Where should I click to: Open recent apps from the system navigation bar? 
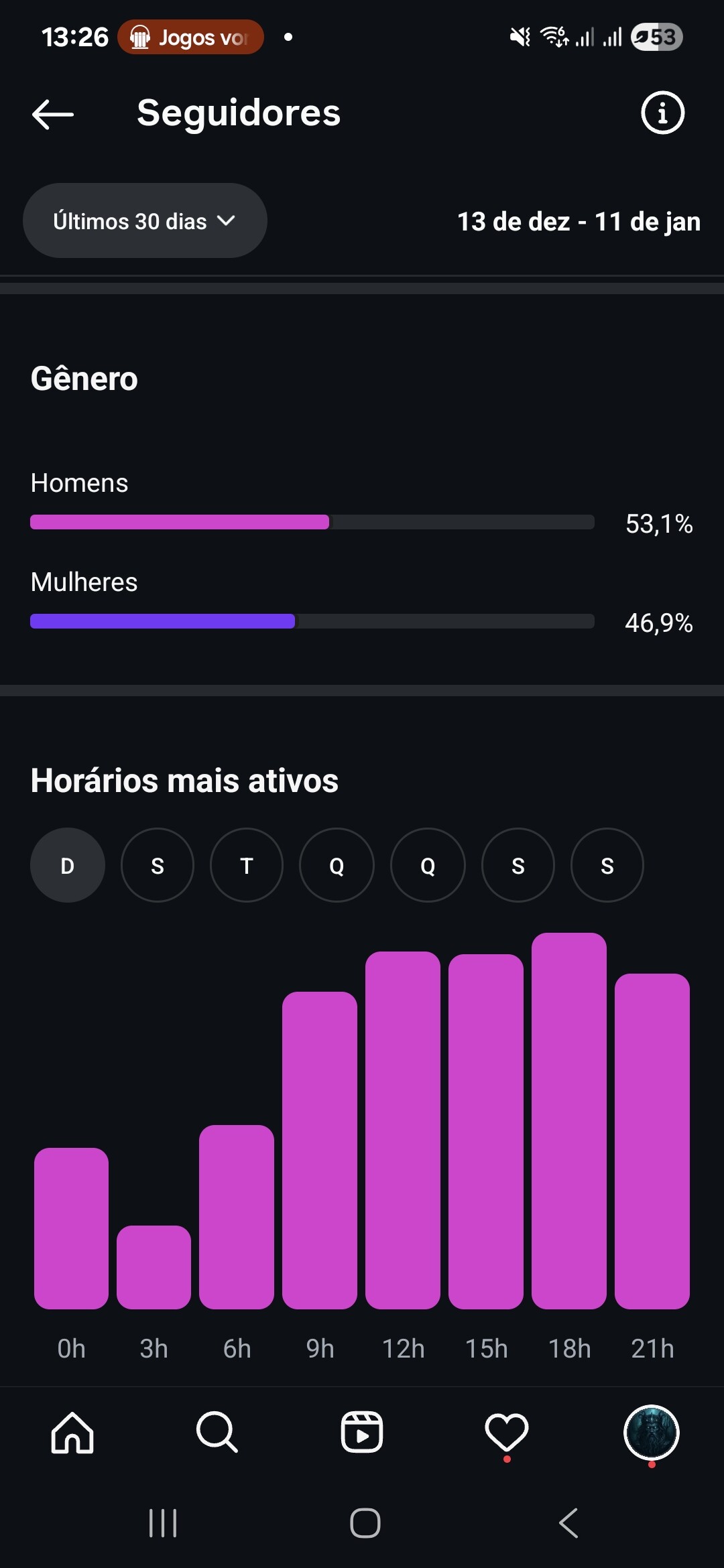(163, 1523)
